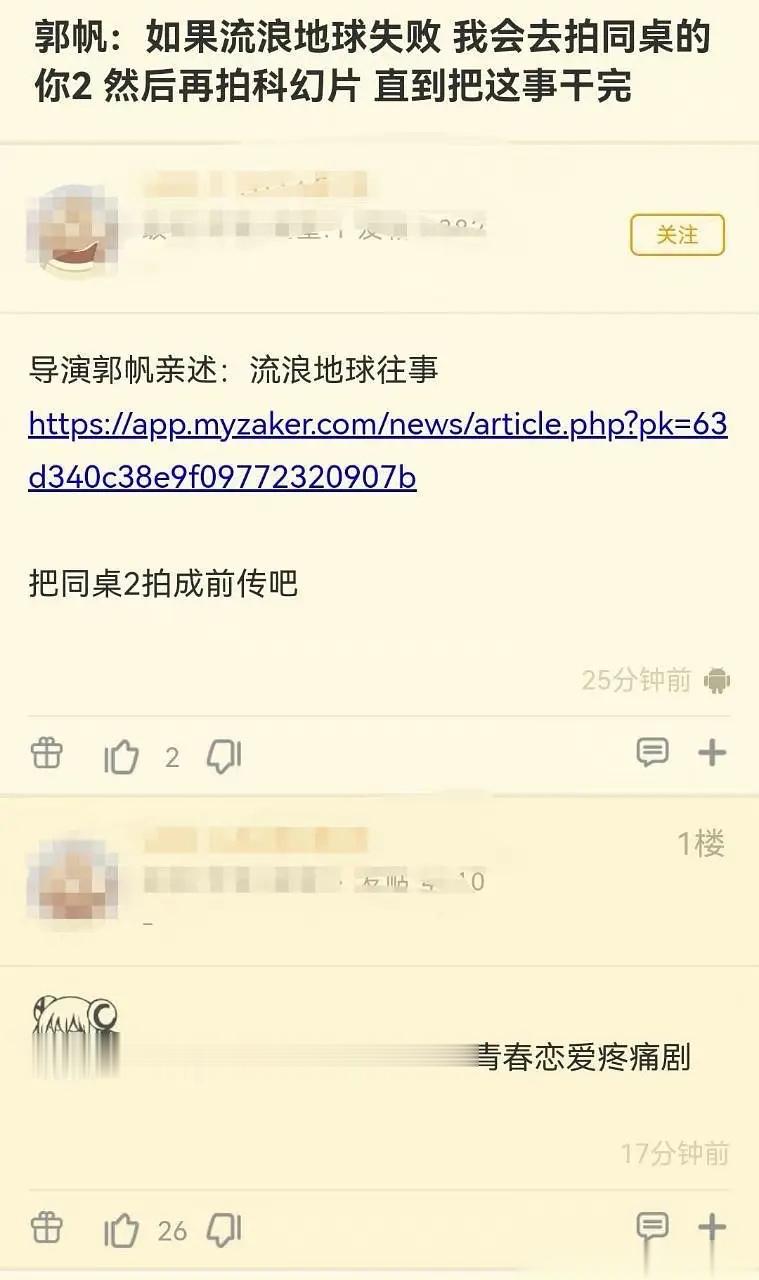Like the main post with 2 likes

coord(122,758)
